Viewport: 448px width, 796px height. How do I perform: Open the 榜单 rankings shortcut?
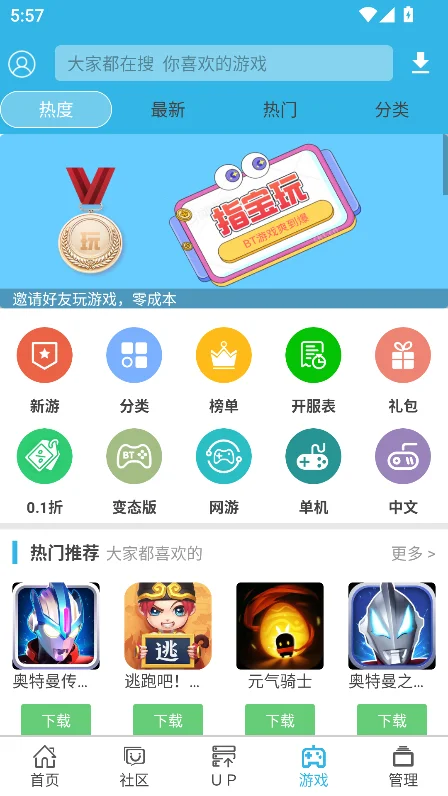coord(224,371)
